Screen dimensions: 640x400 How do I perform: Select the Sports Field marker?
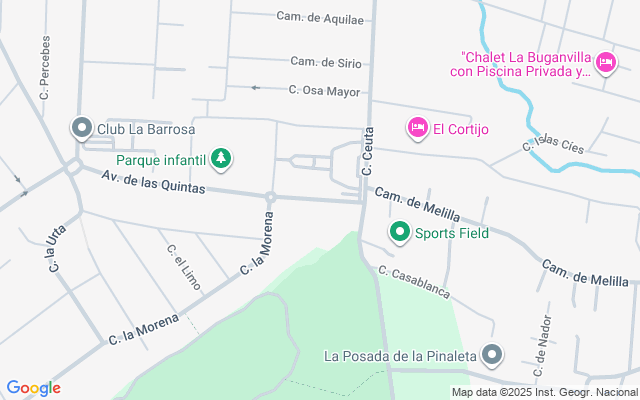(401, 234)
